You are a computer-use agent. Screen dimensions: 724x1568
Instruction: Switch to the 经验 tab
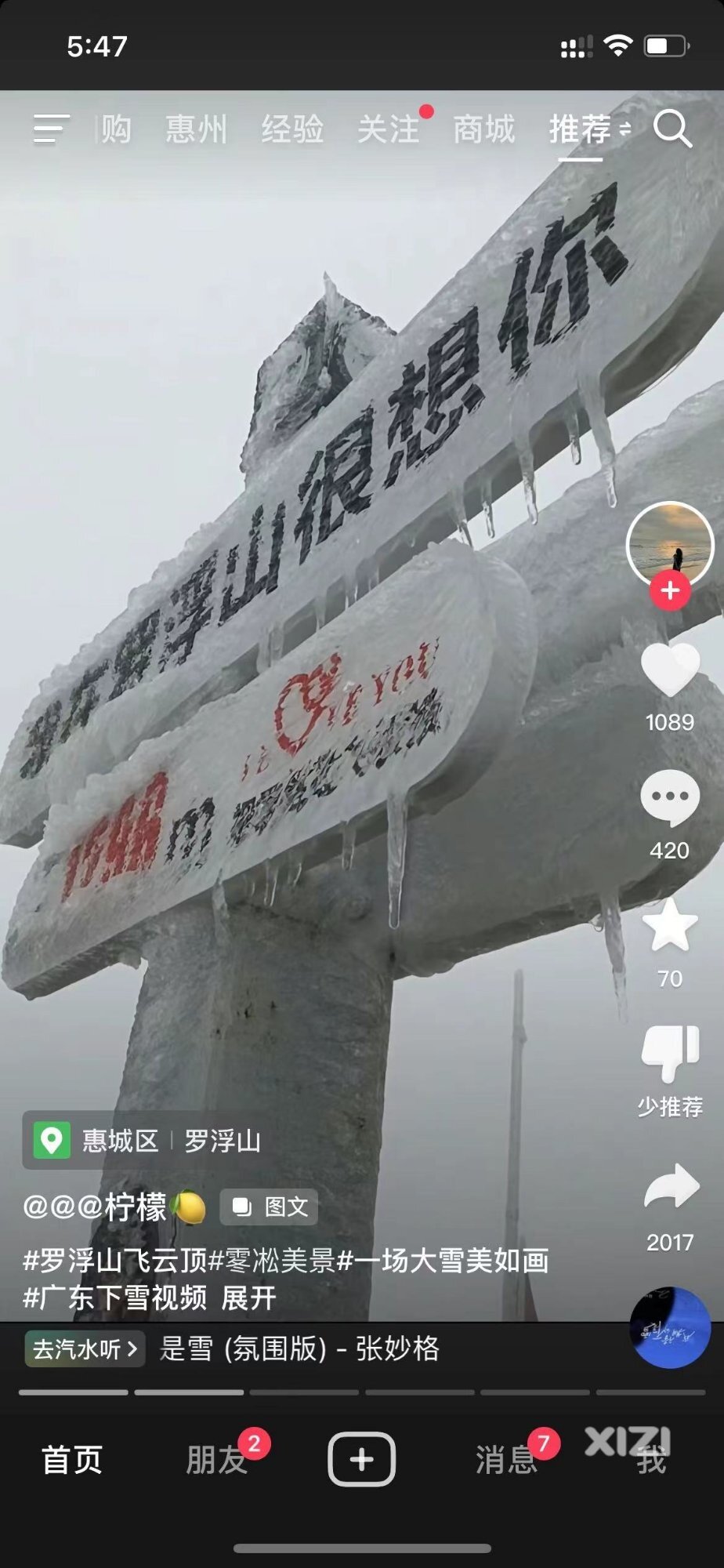point(292,129)
